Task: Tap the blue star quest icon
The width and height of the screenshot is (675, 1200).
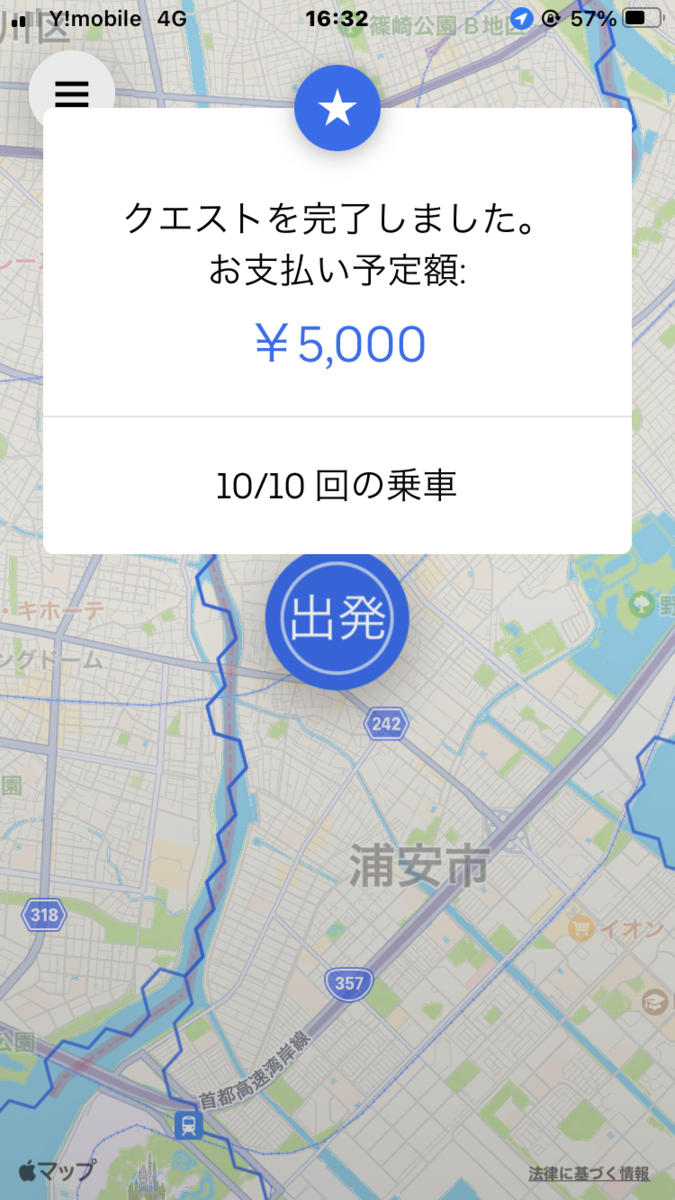Action: pyautogui.click(x=337, y=108)
